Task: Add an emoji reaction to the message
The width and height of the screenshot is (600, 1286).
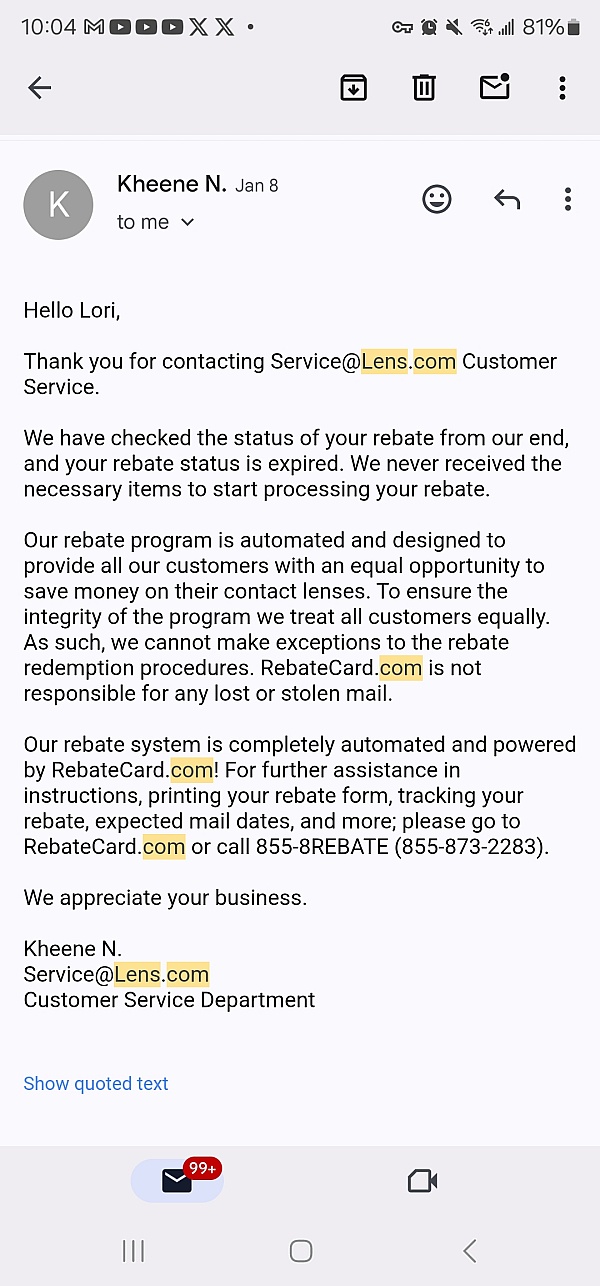Action: tap(437, 199)
